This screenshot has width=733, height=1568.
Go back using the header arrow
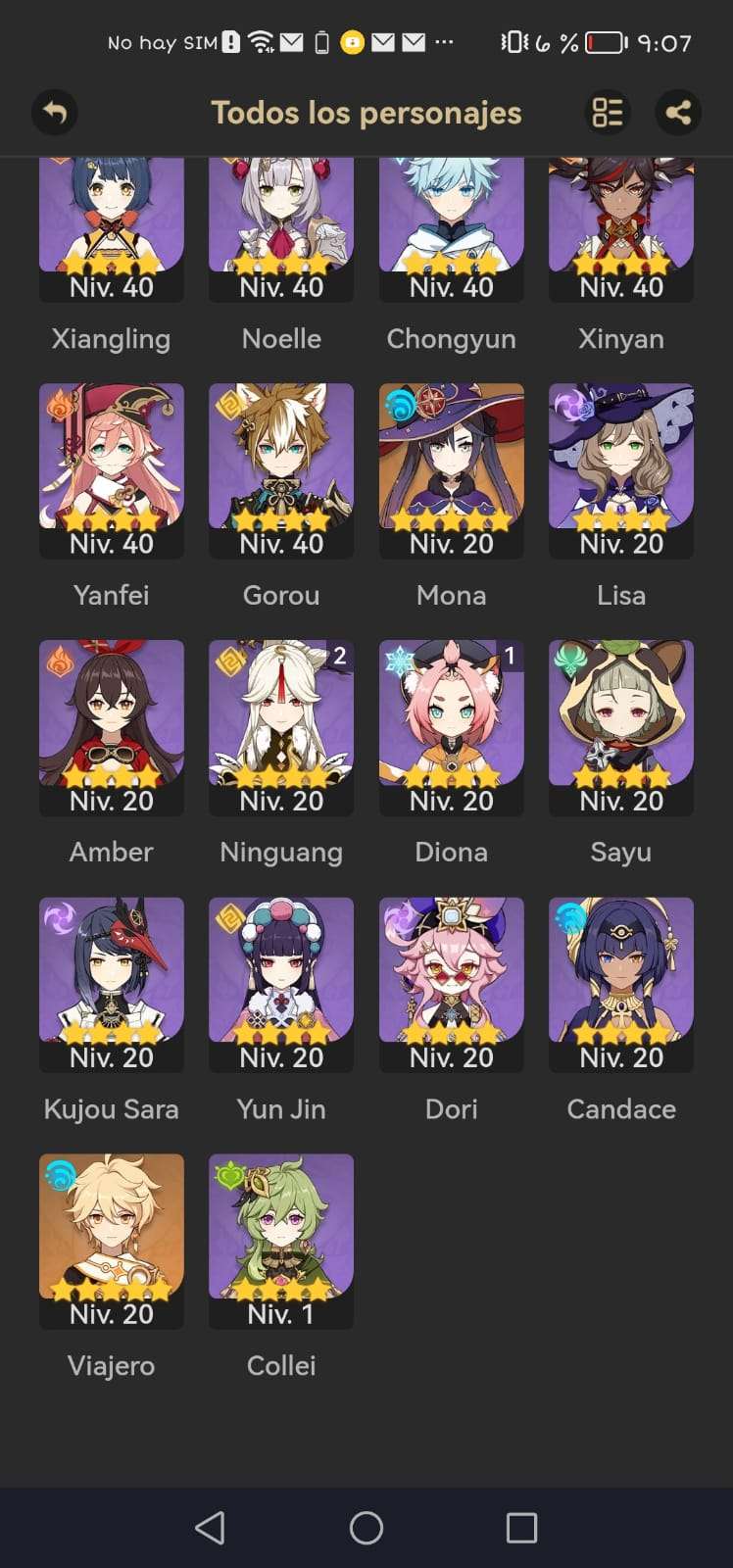55,113
